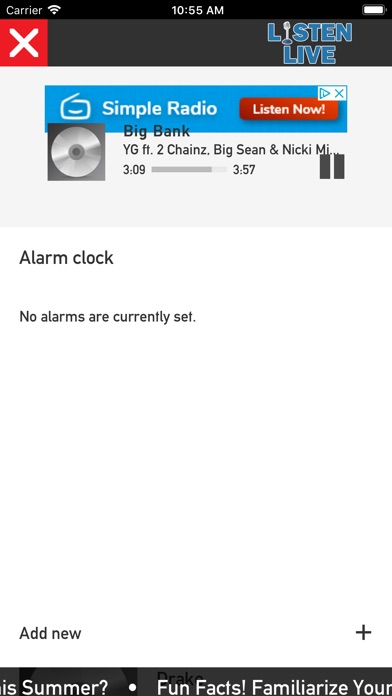Tap the Listen Live button
392x696 pixels.
pyautogui.click(x=310, y=43)
